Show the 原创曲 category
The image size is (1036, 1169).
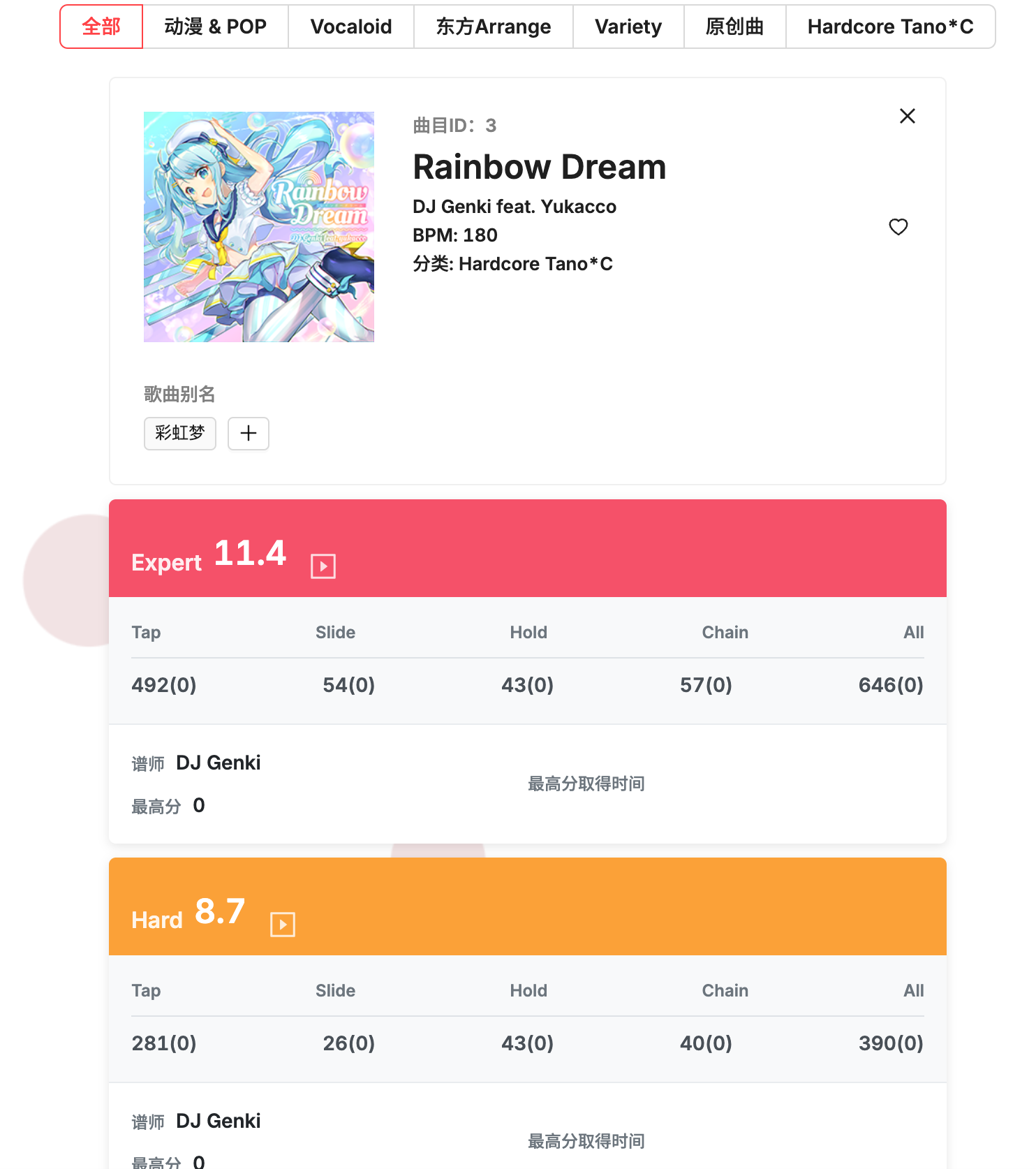pos(734,27)
